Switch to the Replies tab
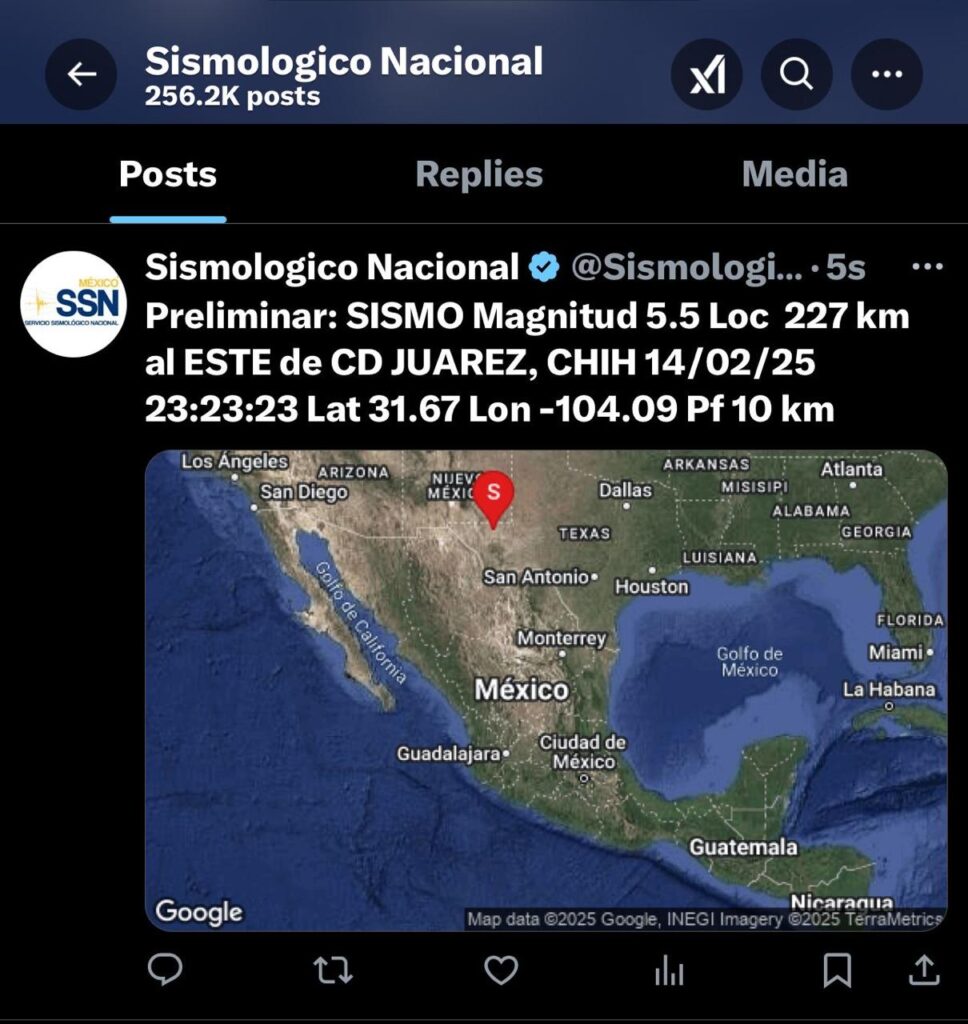This screenshot has width=968, height=1024. (x=479, y=175)
